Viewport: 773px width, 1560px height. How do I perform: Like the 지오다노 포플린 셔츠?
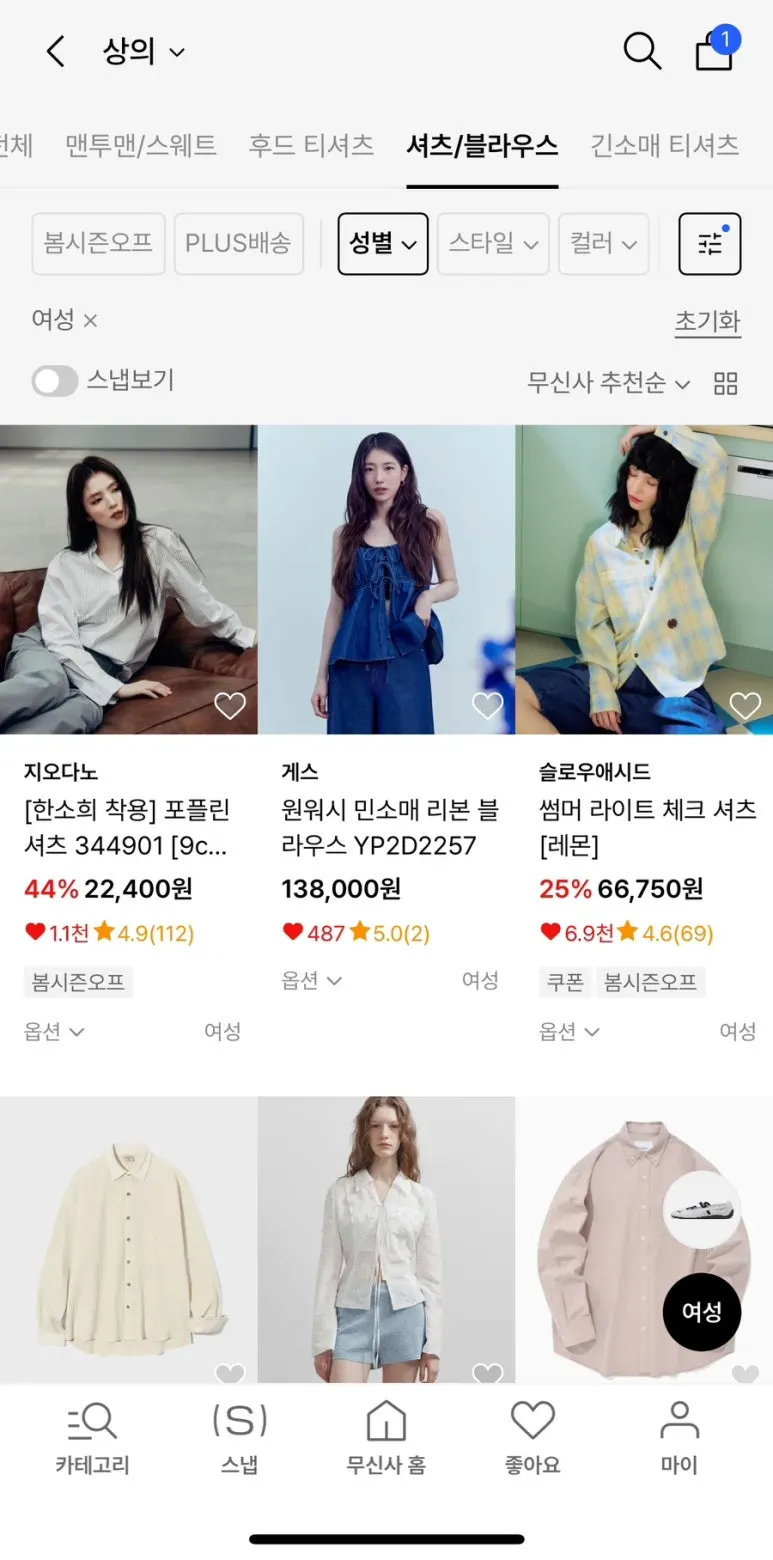point(230,706)
